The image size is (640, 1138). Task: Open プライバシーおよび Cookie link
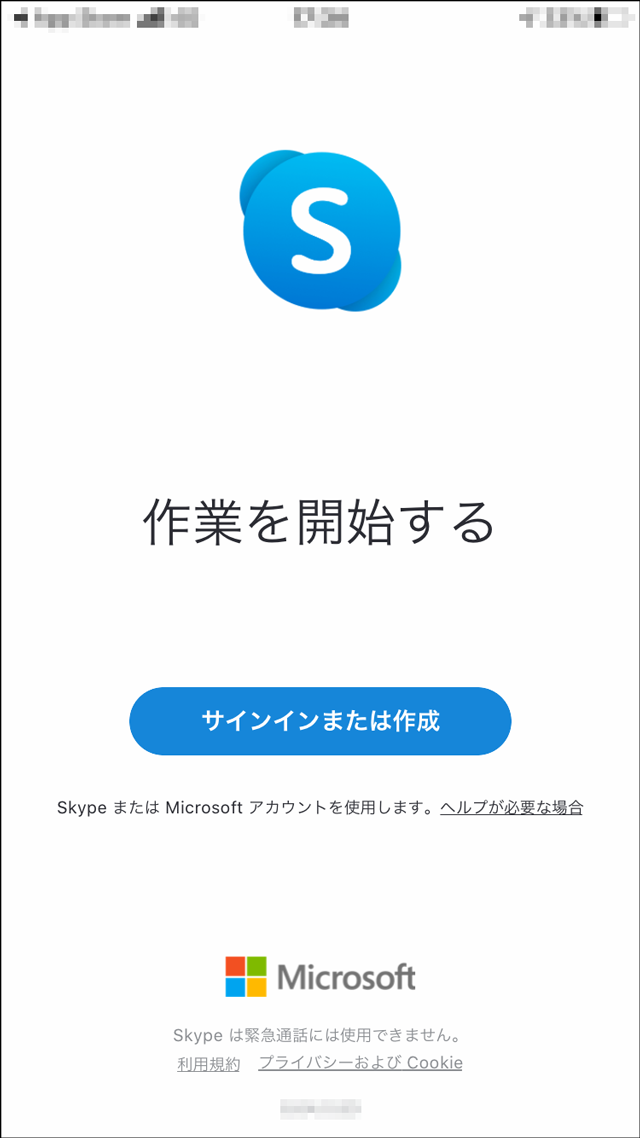click(x=360, y=1063)
